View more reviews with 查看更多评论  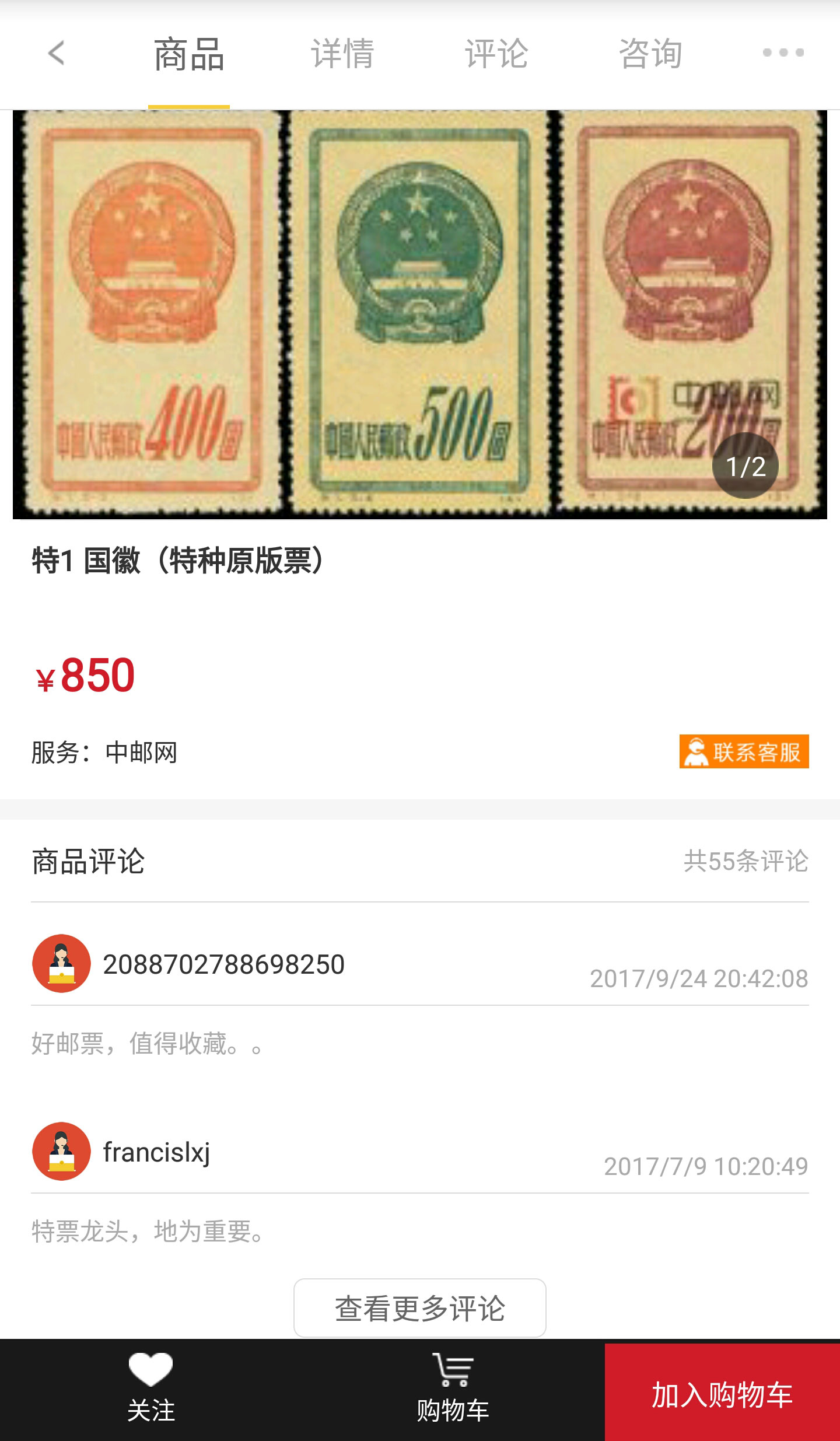pos(420,1308)
